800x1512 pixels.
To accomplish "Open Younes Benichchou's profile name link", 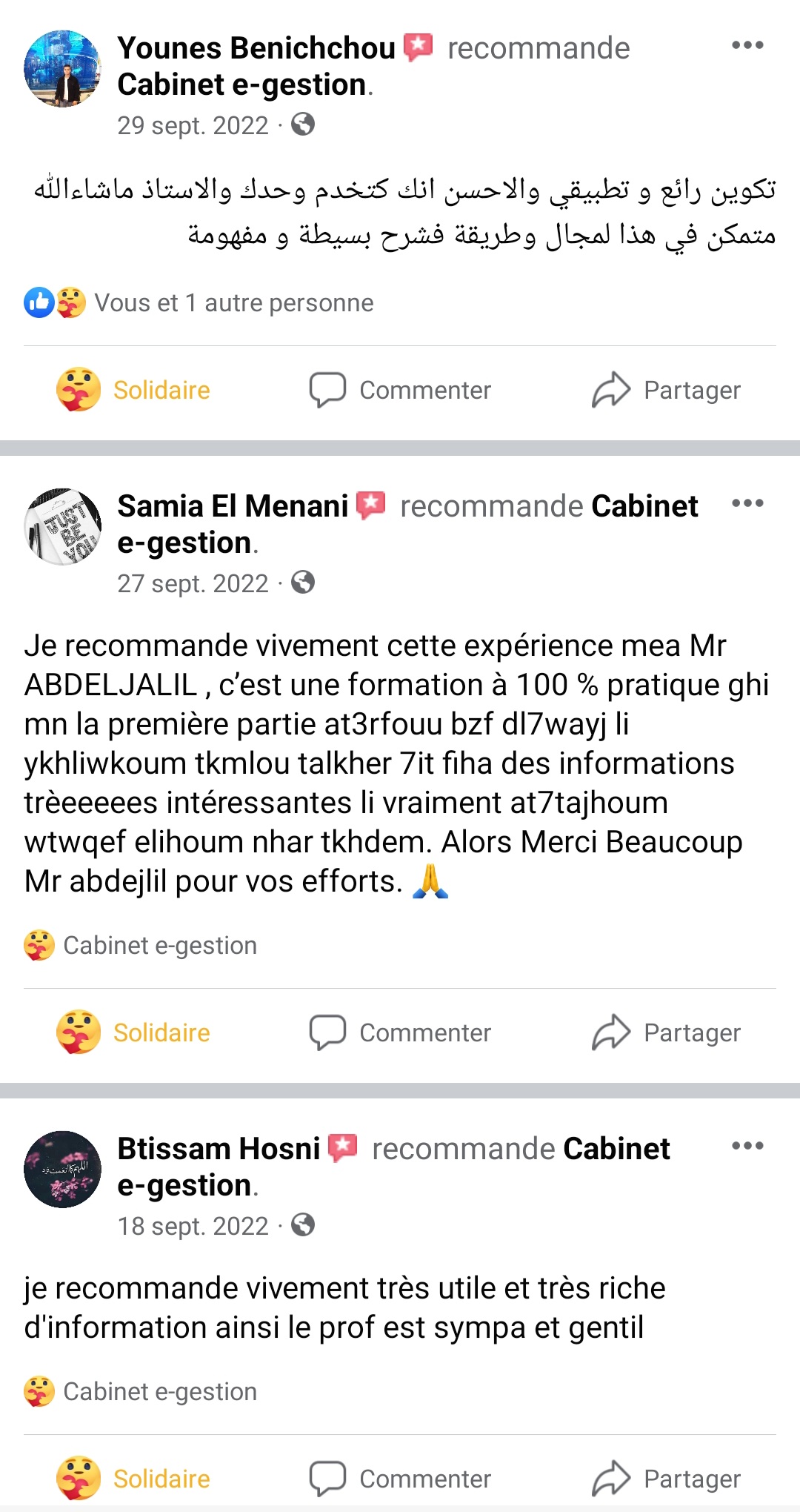I will pos(256,48).
